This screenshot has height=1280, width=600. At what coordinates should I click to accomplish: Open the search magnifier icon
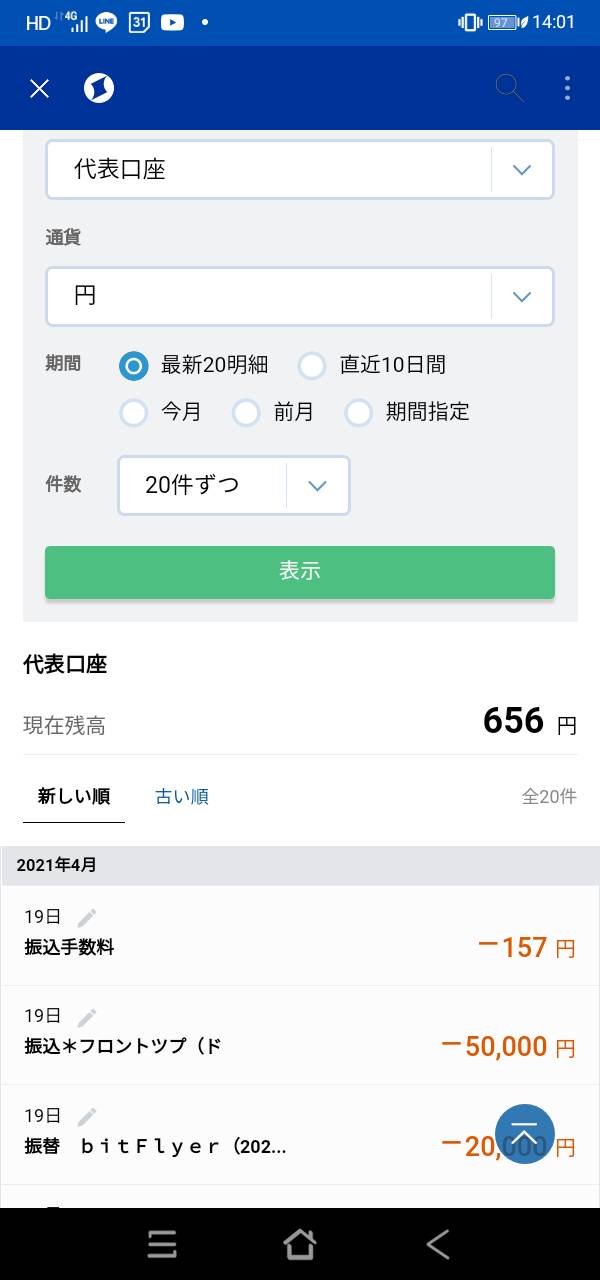click(x=509, y=88)
